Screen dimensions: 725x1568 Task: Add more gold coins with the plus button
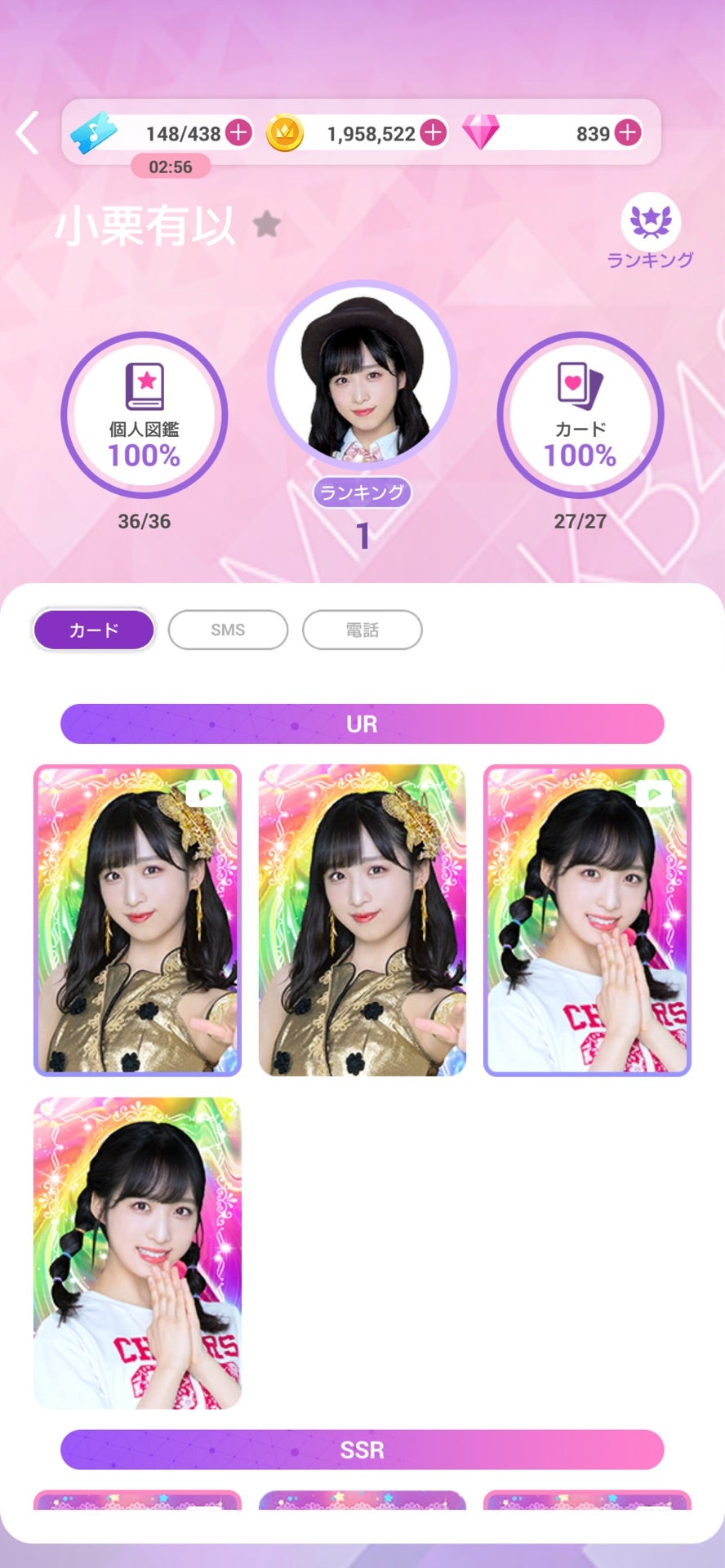click(x=433, y=133)
